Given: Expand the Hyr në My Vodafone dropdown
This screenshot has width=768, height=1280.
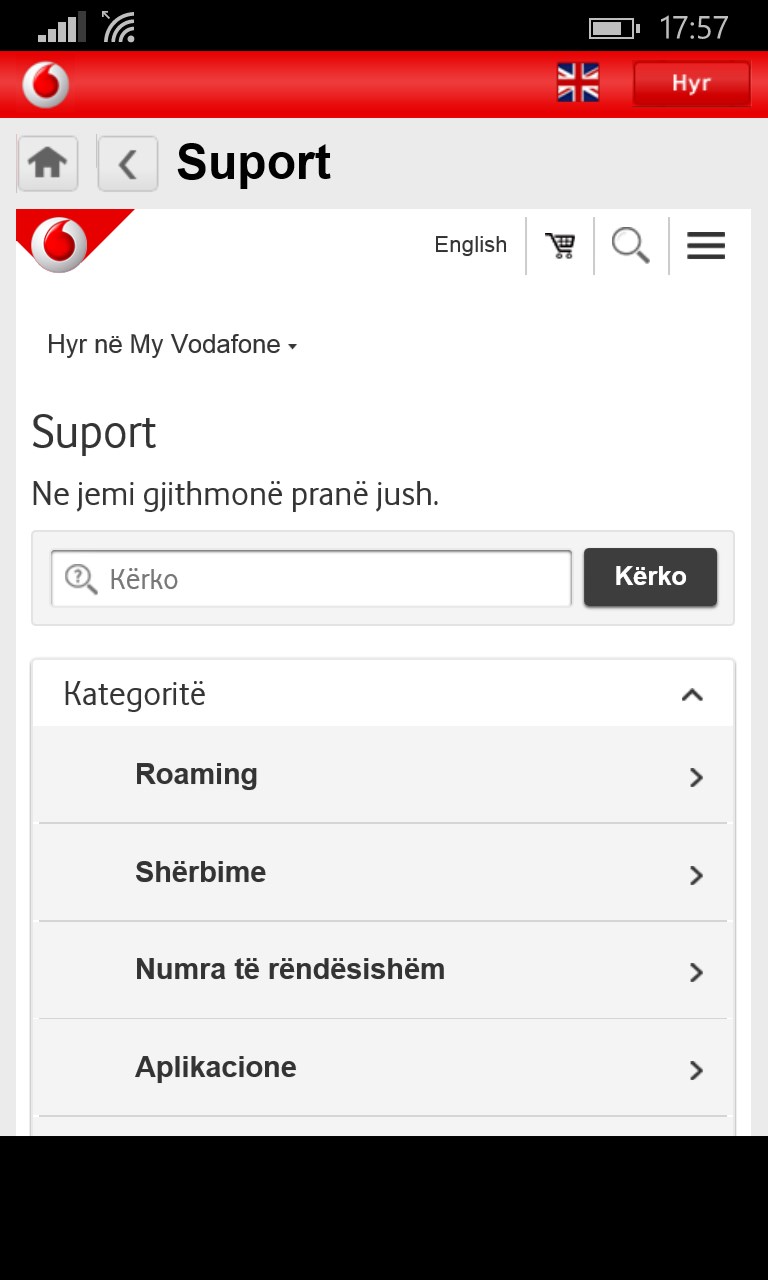Looking at the screenshot, I should pyautogui.click(x=172, y=345).
